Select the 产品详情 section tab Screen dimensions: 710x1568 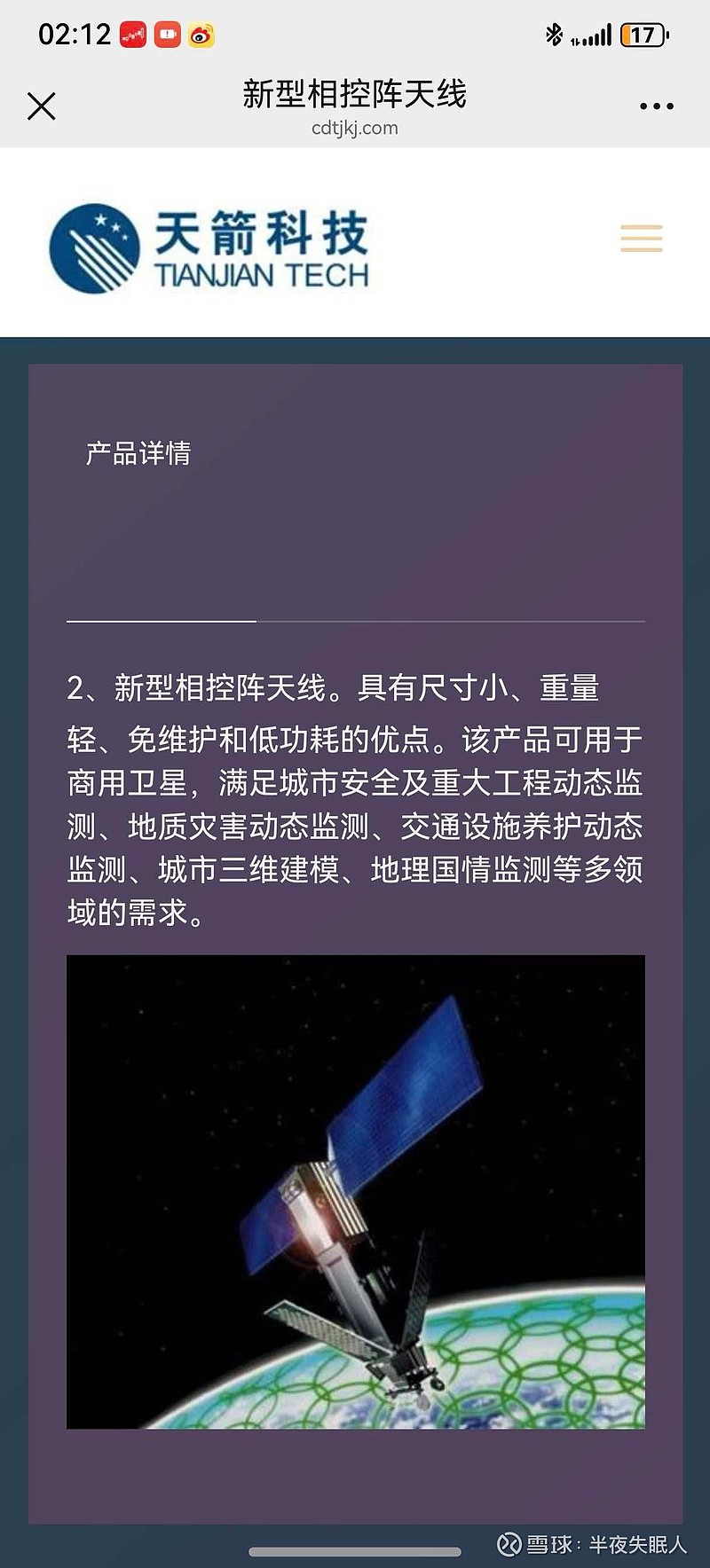142,452
